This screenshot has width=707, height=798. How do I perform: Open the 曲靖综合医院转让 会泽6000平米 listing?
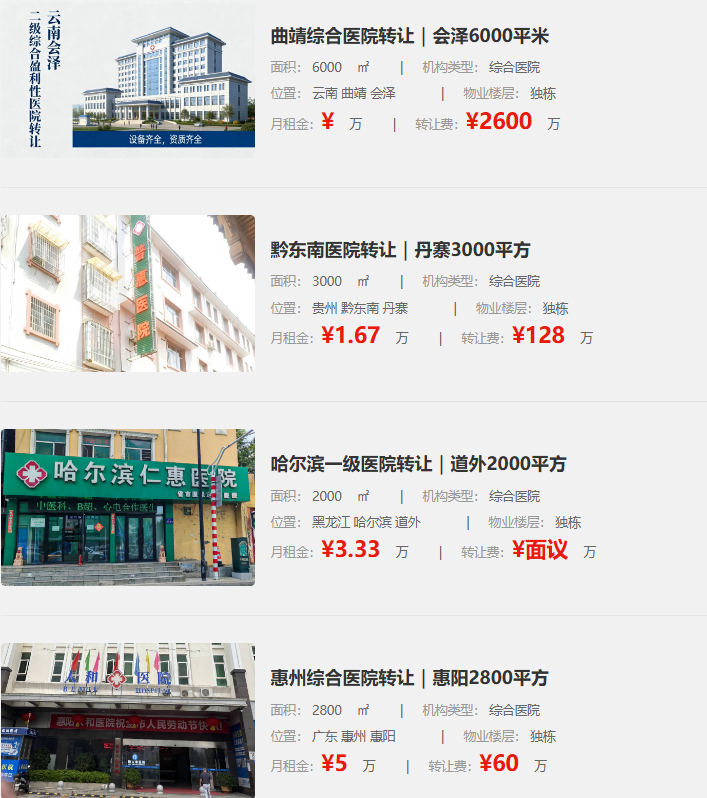click(x=410, y=36)
